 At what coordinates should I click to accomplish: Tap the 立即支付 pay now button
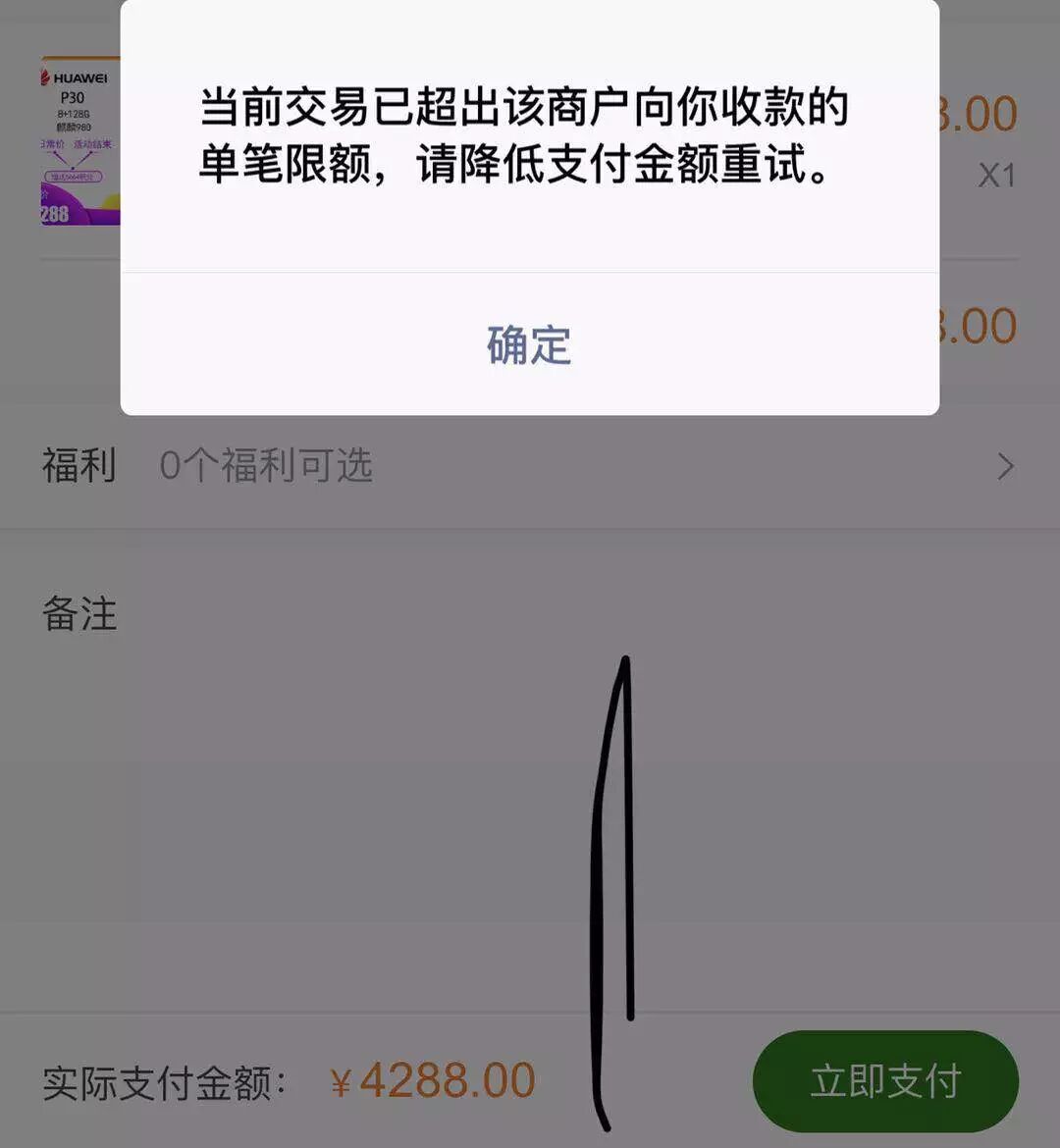pyautogui.click(x=884, y=1081)
